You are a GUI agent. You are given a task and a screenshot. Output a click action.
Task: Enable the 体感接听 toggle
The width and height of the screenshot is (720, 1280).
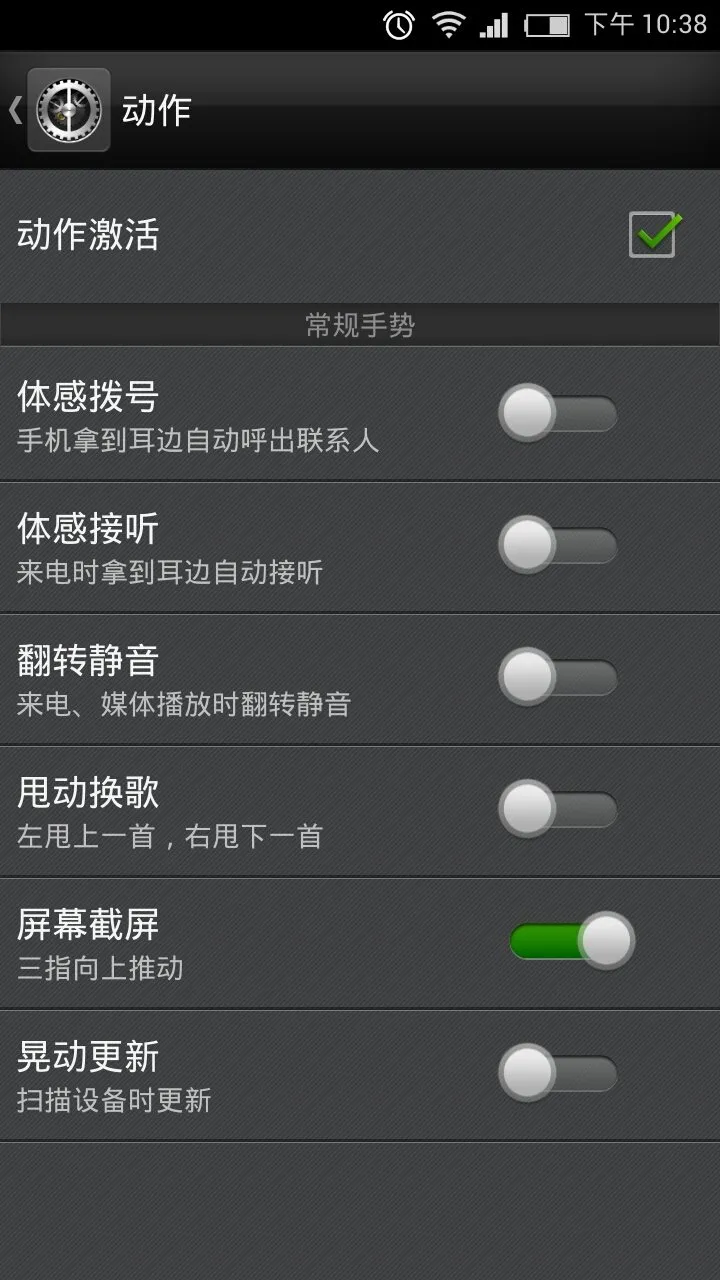point(558,545)
